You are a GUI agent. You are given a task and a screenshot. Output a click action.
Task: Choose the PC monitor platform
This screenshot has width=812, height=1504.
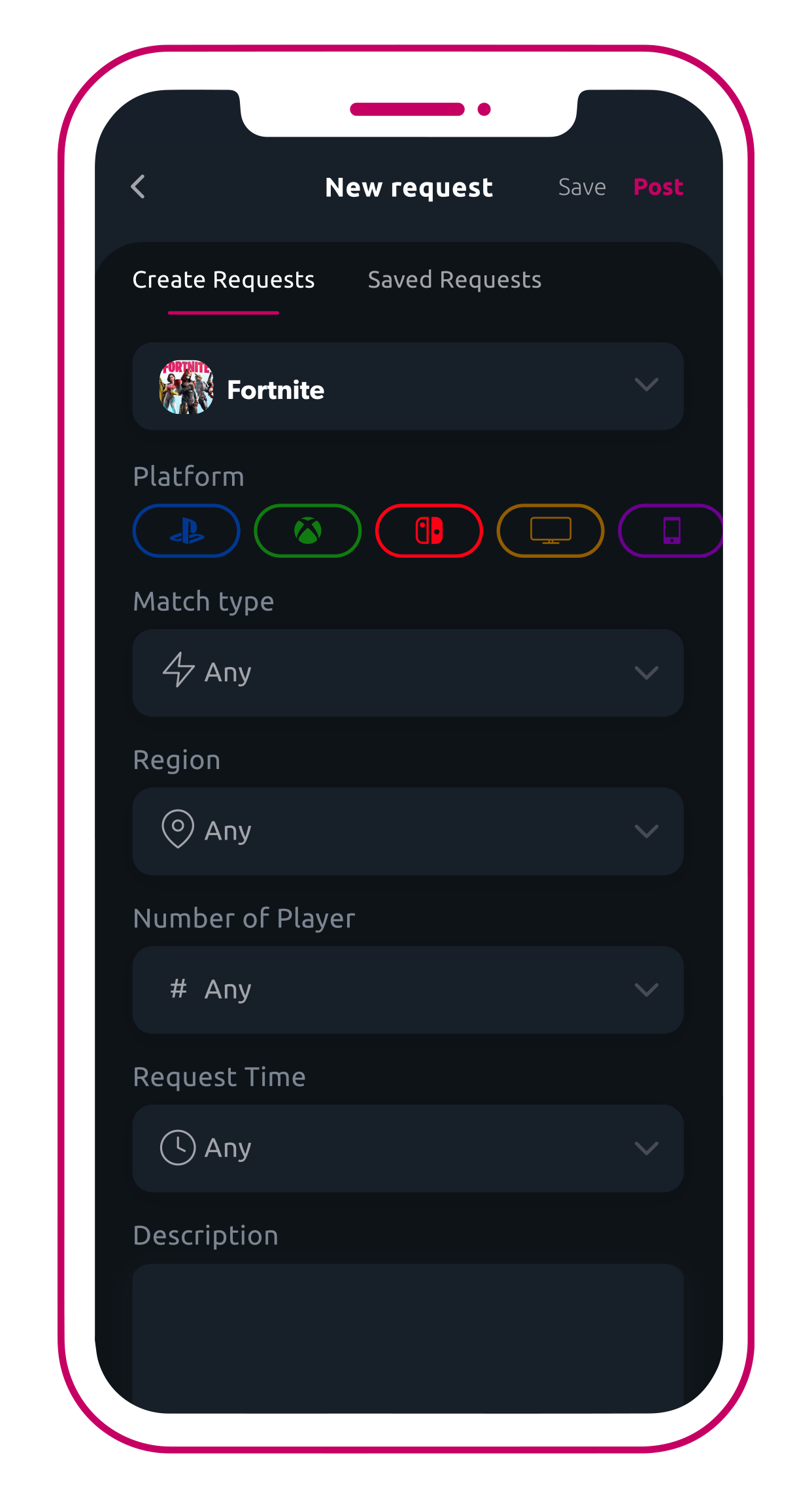550,530
